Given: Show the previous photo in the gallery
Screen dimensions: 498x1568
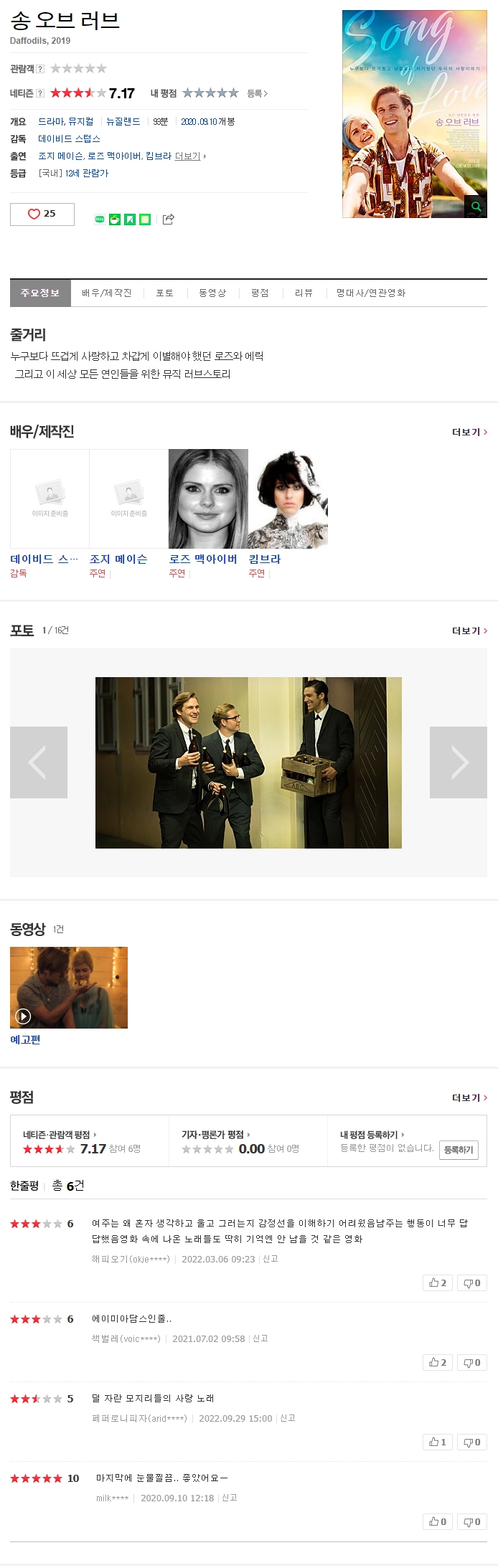Looking at the screenshot, I should coord(39,762).
